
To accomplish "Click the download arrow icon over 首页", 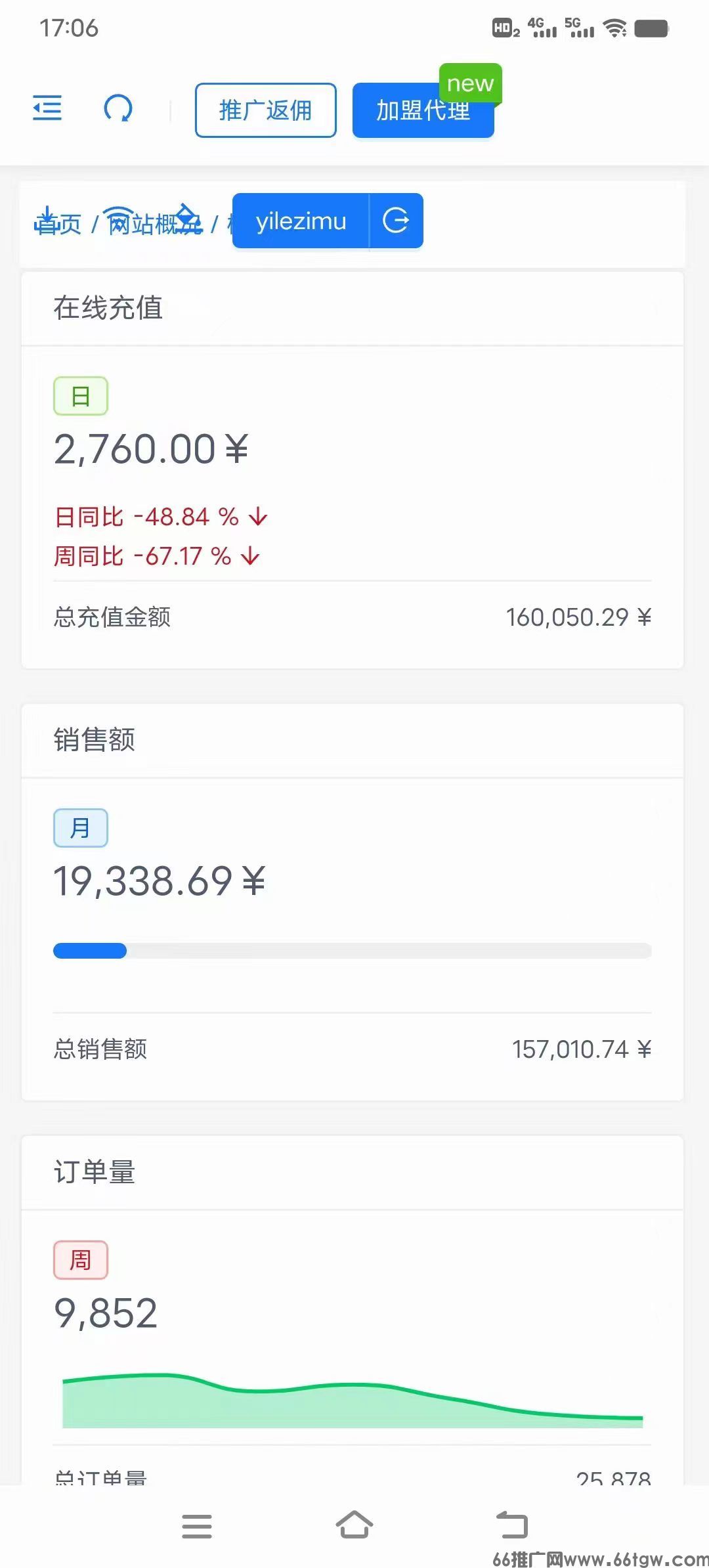I will pos(48,217).
